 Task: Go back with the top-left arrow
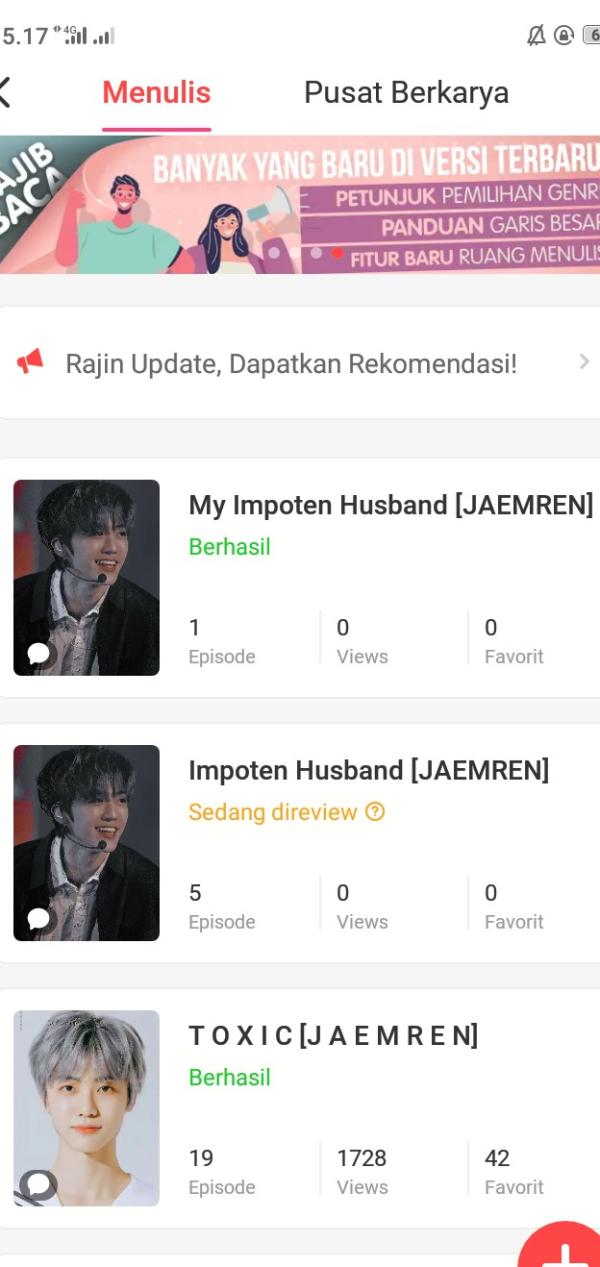pos(6,92)
